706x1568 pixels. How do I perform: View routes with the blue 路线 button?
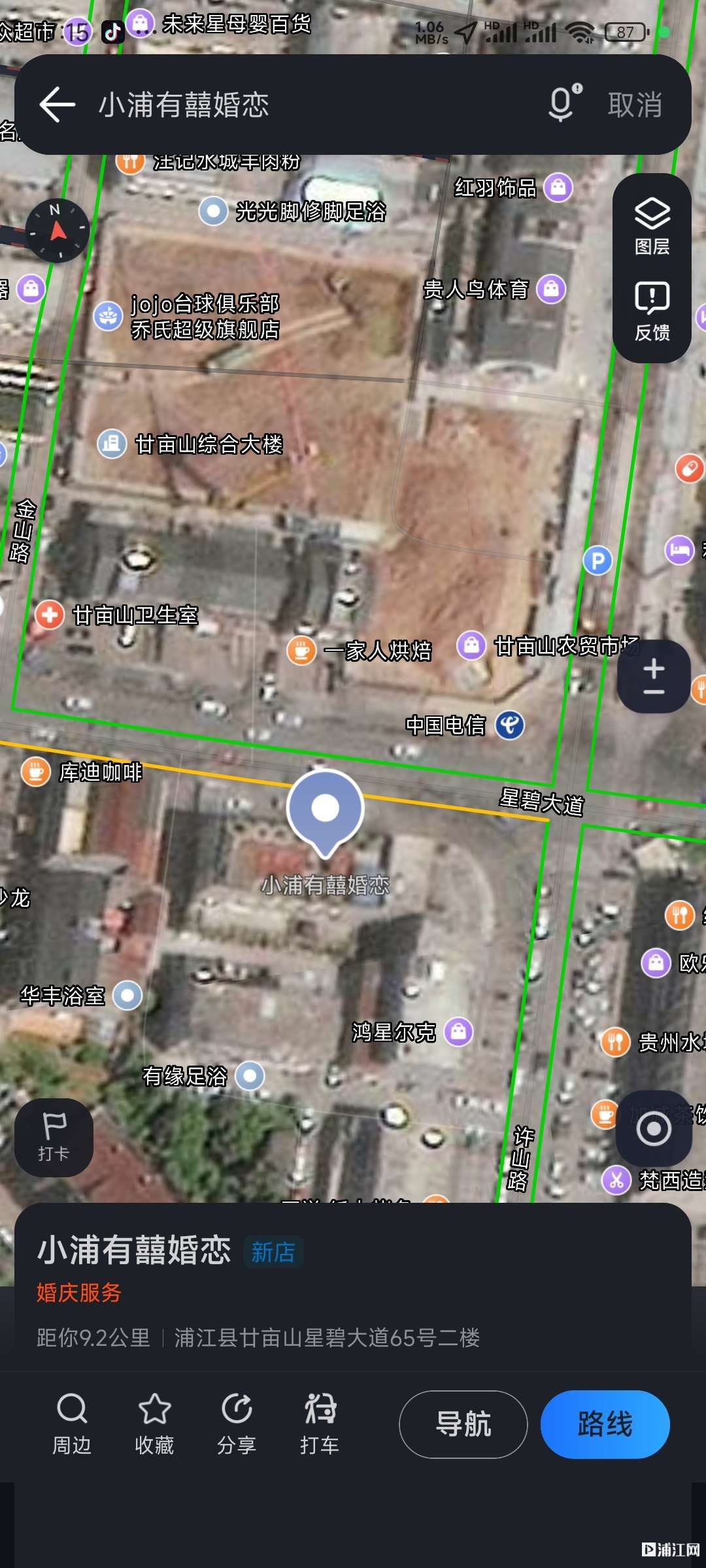tap(605, 1424)
